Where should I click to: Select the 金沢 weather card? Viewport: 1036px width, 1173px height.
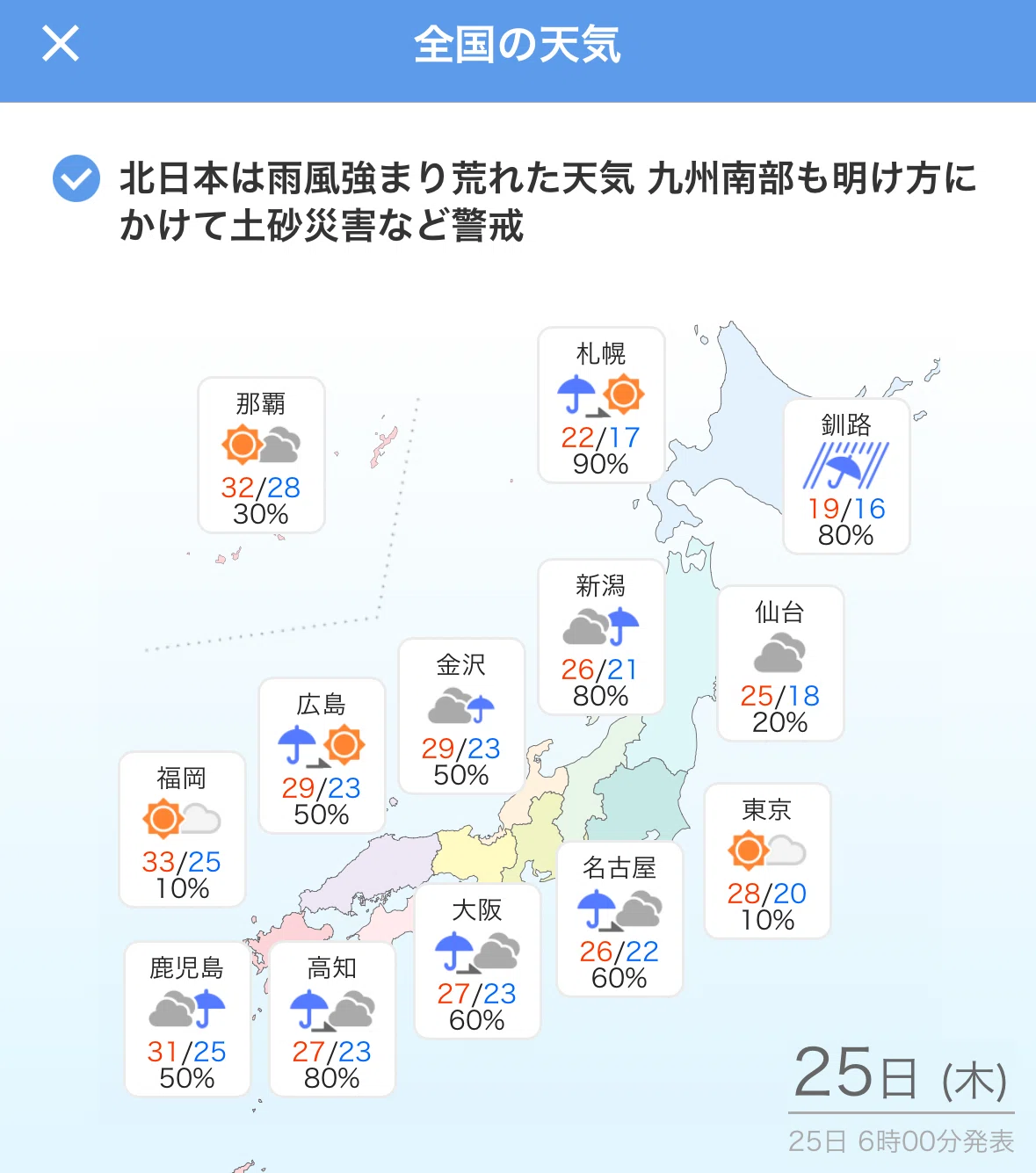pos(461,716)
